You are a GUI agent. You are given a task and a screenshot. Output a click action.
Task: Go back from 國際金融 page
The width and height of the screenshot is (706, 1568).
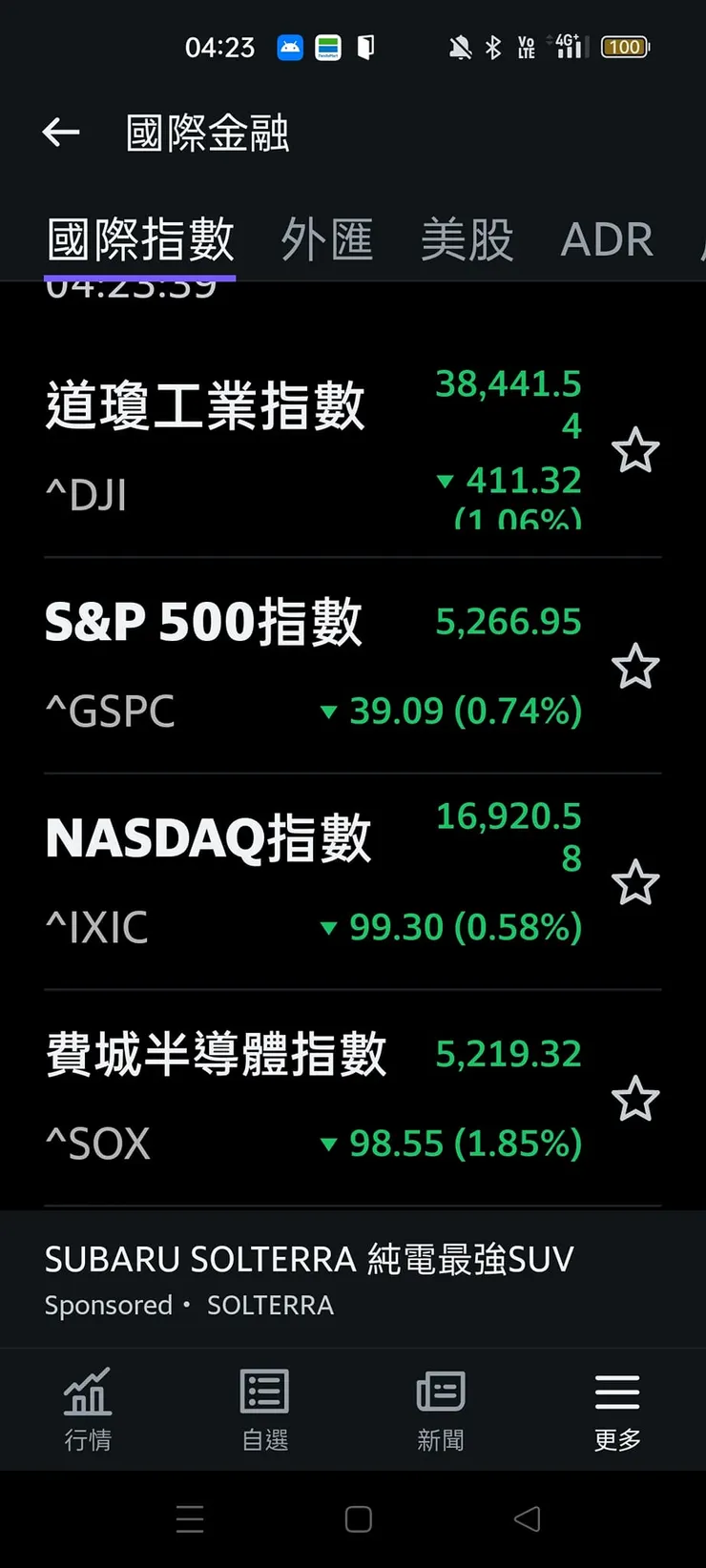(61, 133)
